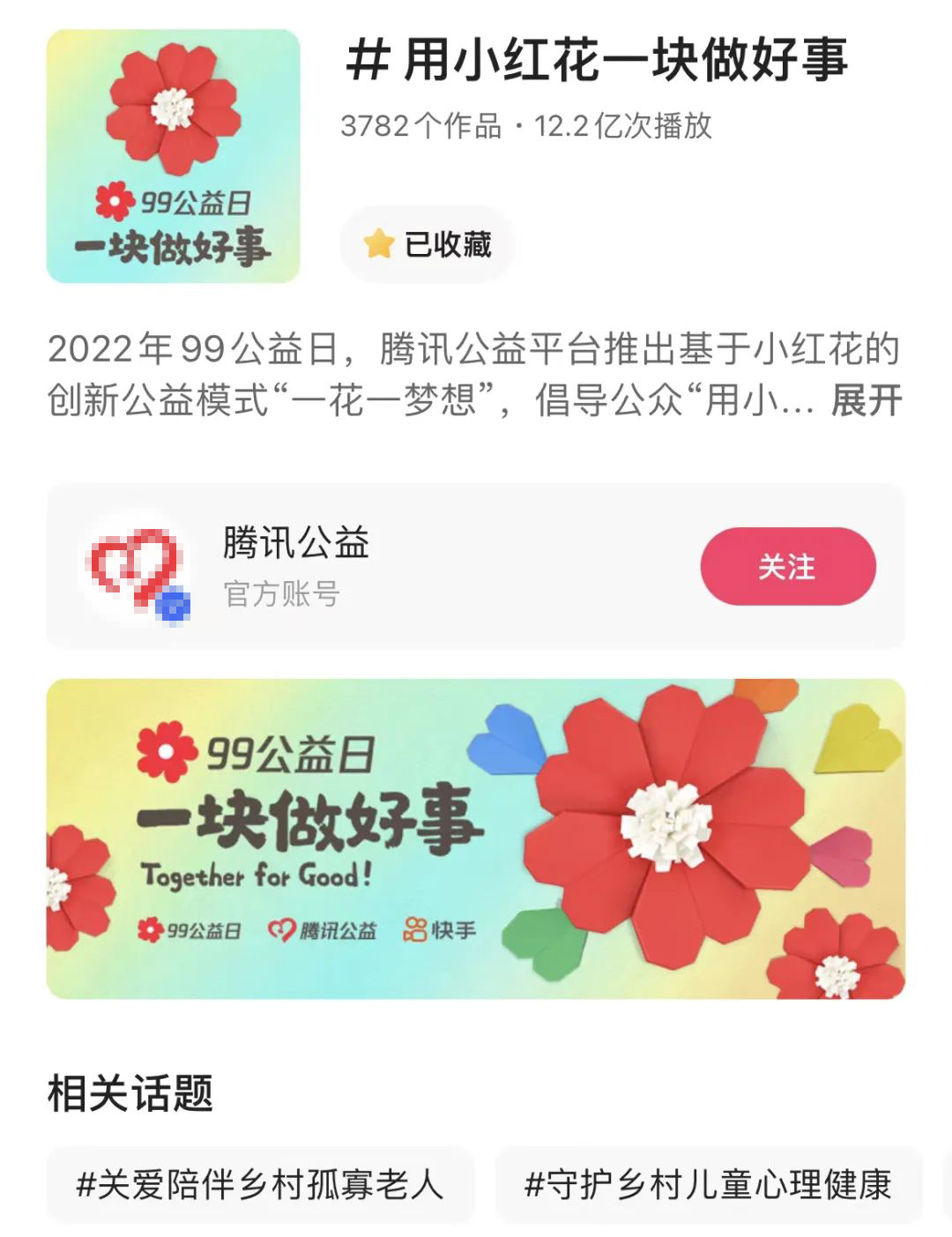952x1237 pixels.
Task: Click the blue verified badge on the avatar
Action: (x=173, y=604)
